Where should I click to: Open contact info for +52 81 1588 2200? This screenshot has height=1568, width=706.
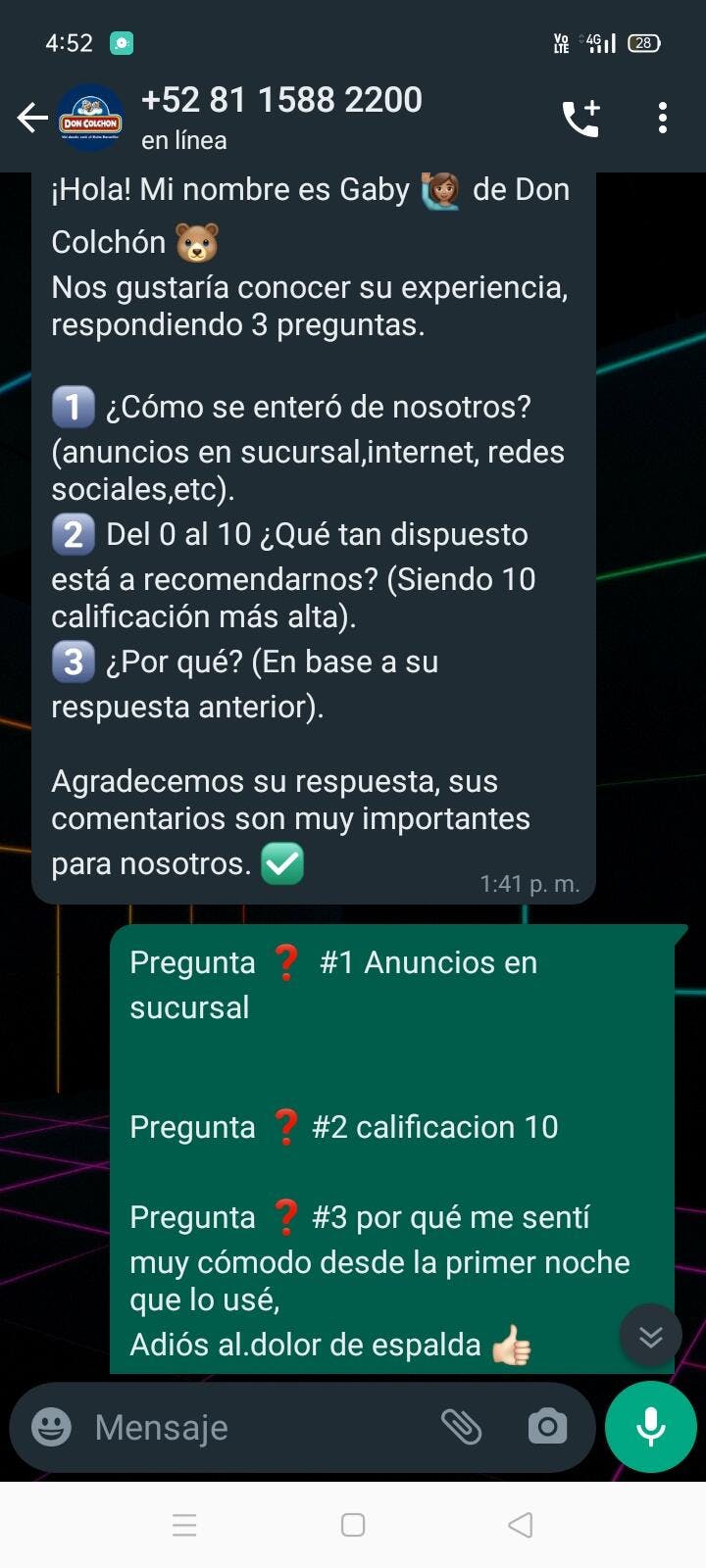point(281,116)
